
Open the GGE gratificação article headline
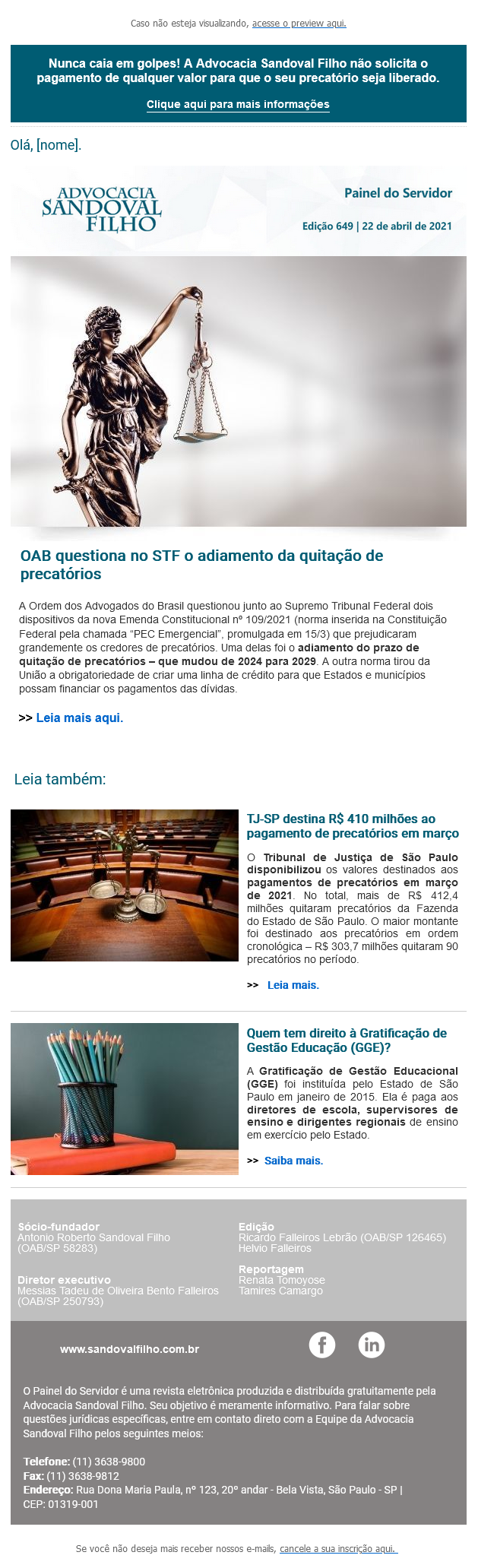(x=347, y=1040)
